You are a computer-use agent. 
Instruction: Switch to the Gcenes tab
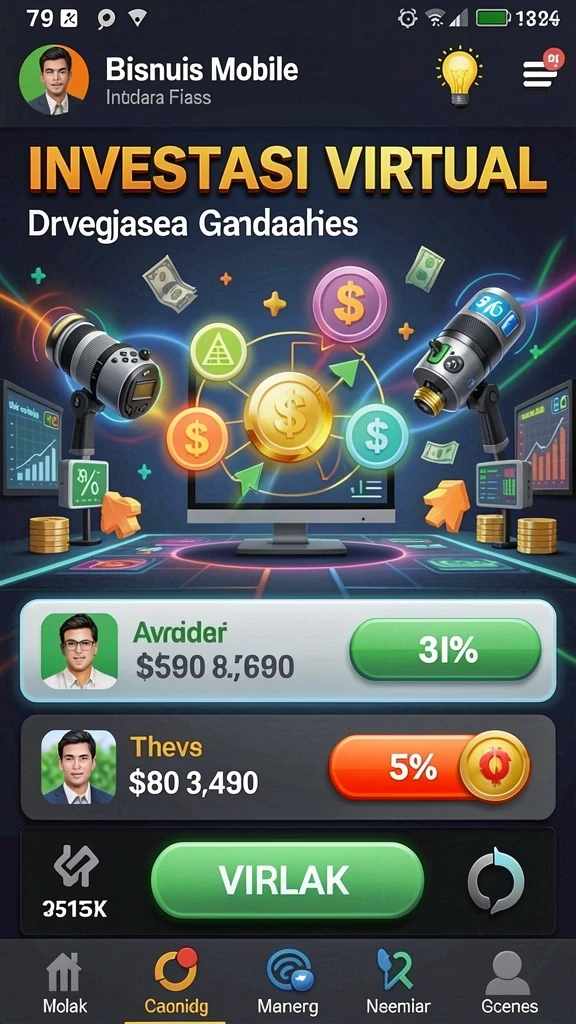(x=509, y=982)
